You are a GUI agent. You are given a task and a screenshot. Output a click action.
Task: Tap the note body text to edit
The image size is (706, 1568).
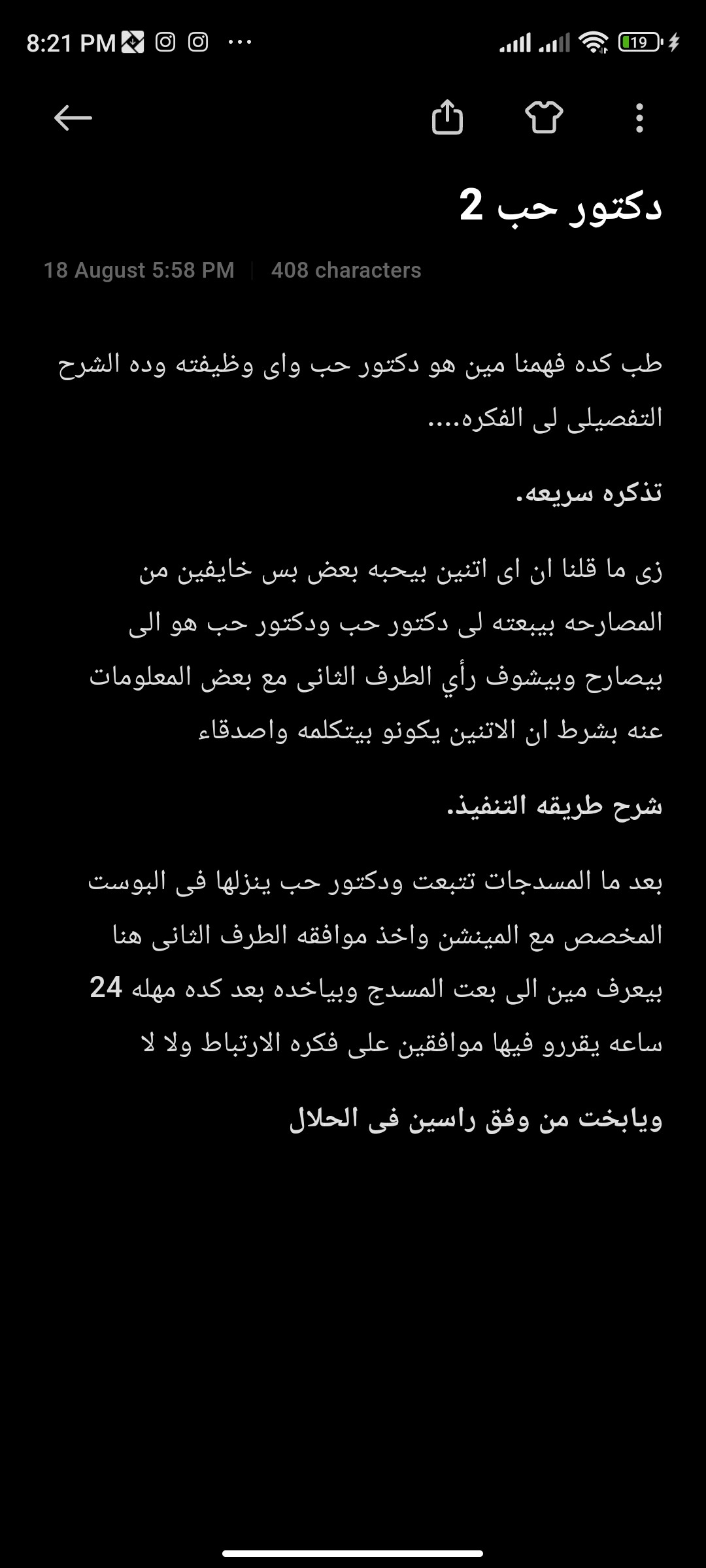(360, 741)
